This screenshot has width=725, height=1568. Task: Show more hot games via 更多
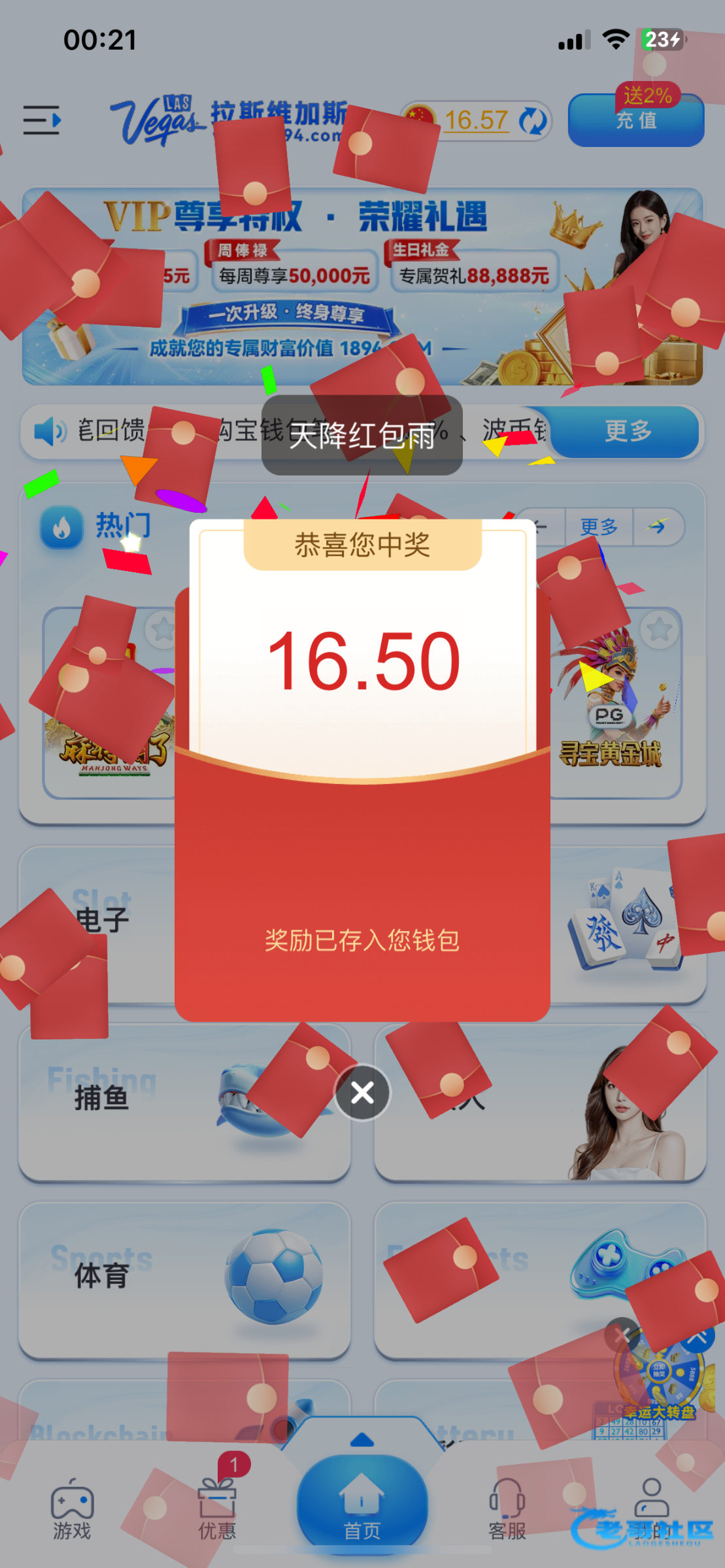pyautogui.click(x=599, y=527)
